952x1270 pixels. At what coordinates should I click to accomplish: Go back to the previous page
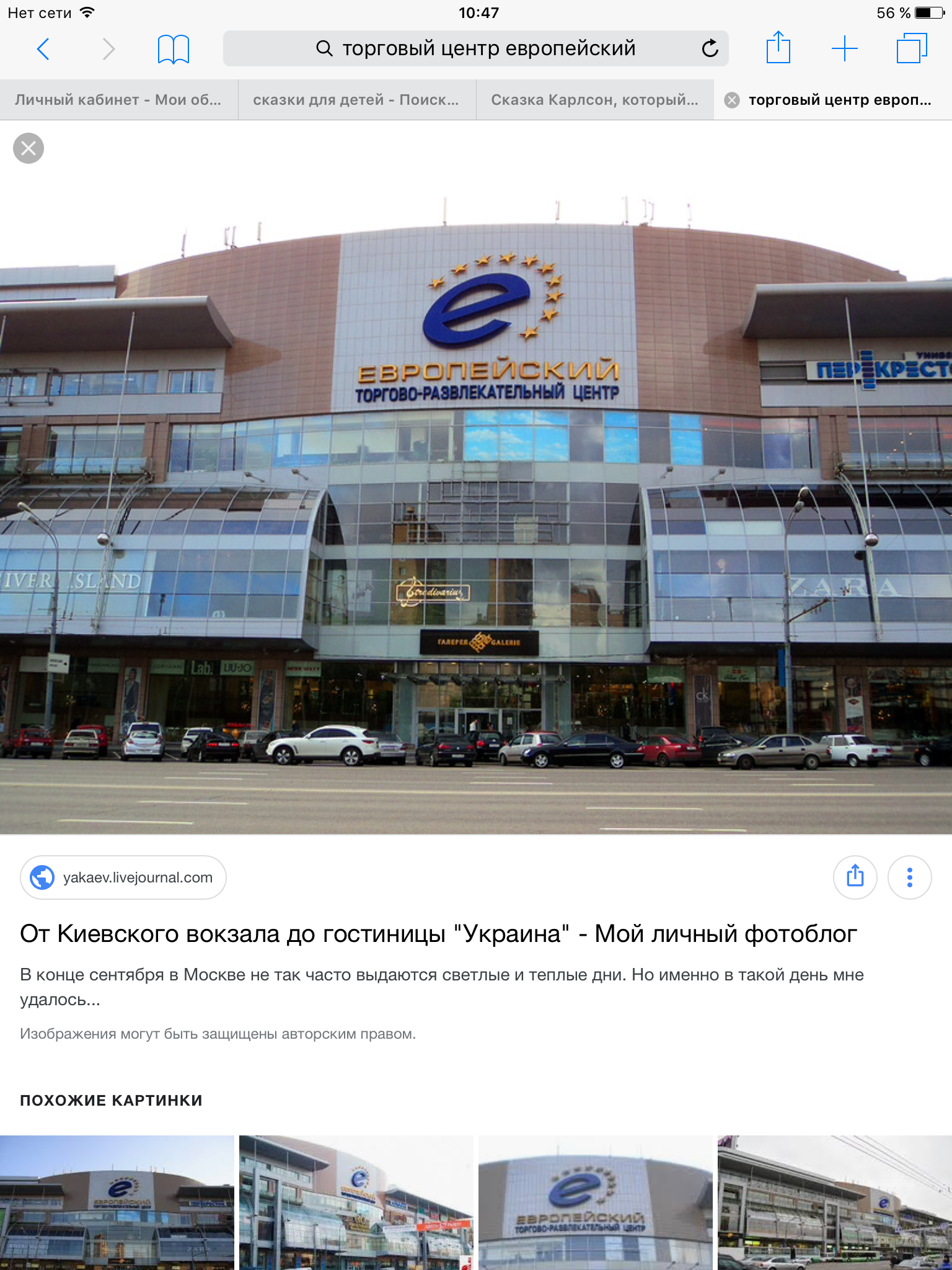coord(43,48)
